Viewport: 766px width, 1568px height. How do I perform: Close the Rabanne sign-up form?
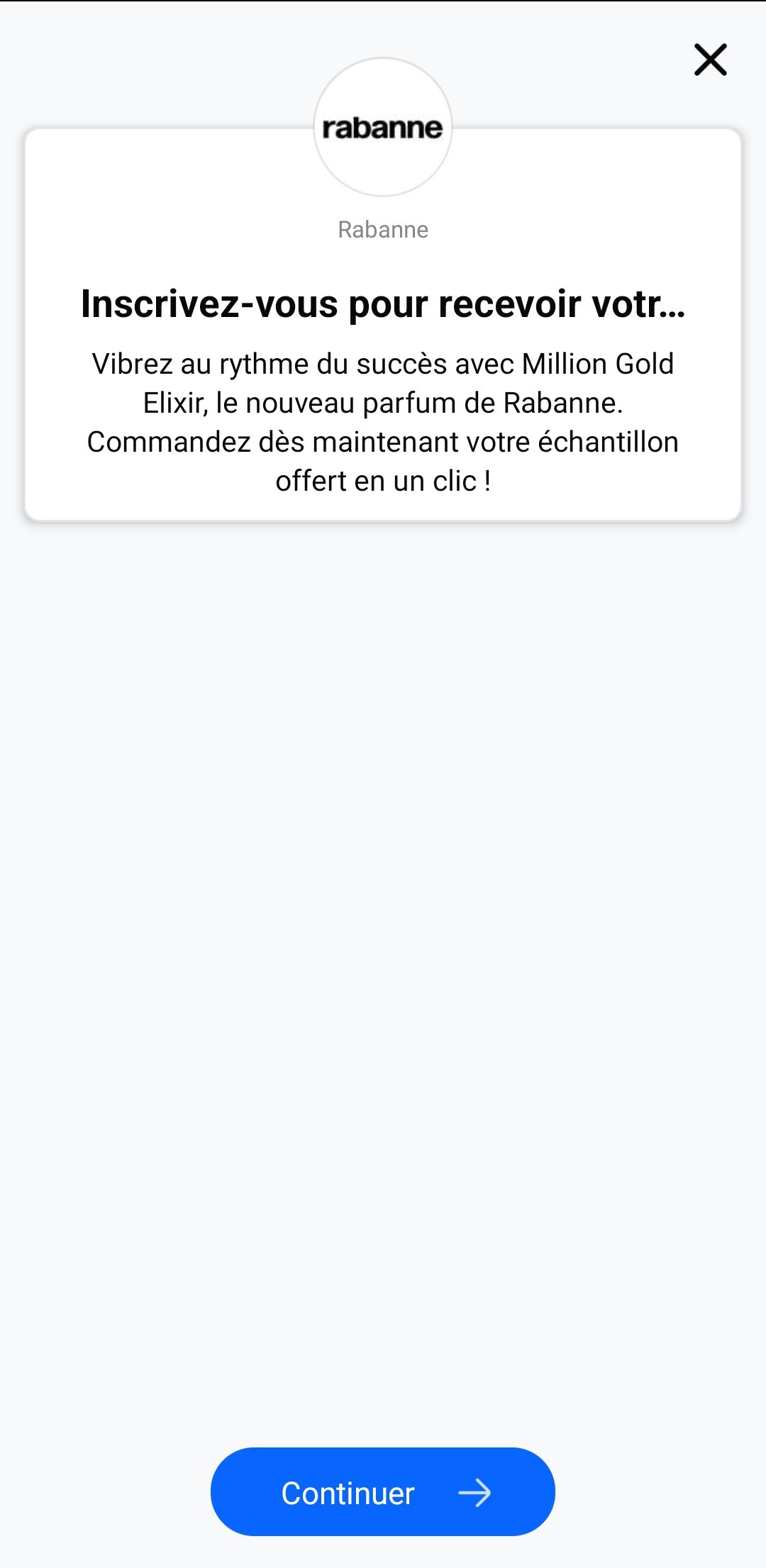coord(710,60)
